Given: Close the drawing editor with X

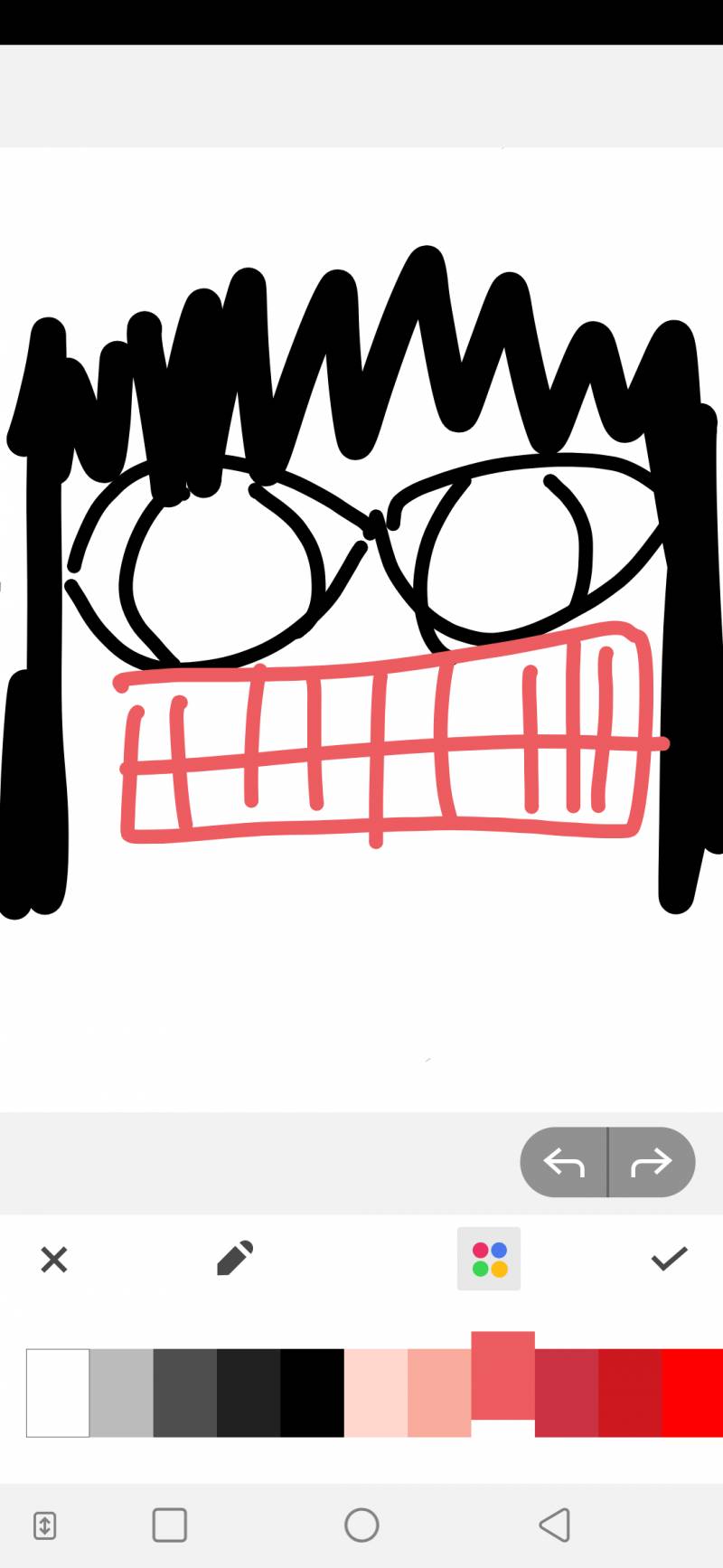Looking at the screenshot, I should point(54,1259).
